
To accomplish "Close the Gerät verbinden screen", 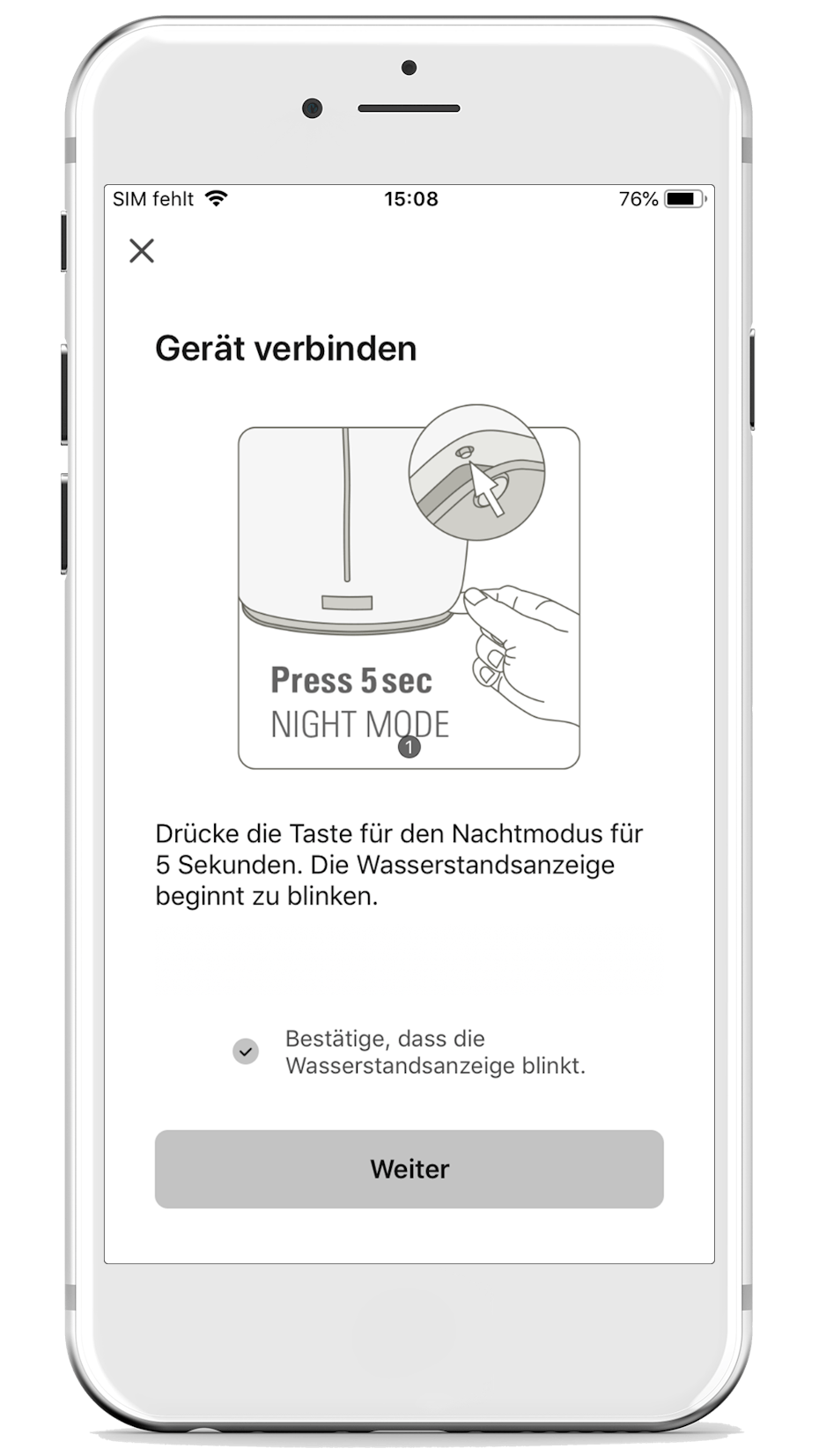I will pos(142,251).
